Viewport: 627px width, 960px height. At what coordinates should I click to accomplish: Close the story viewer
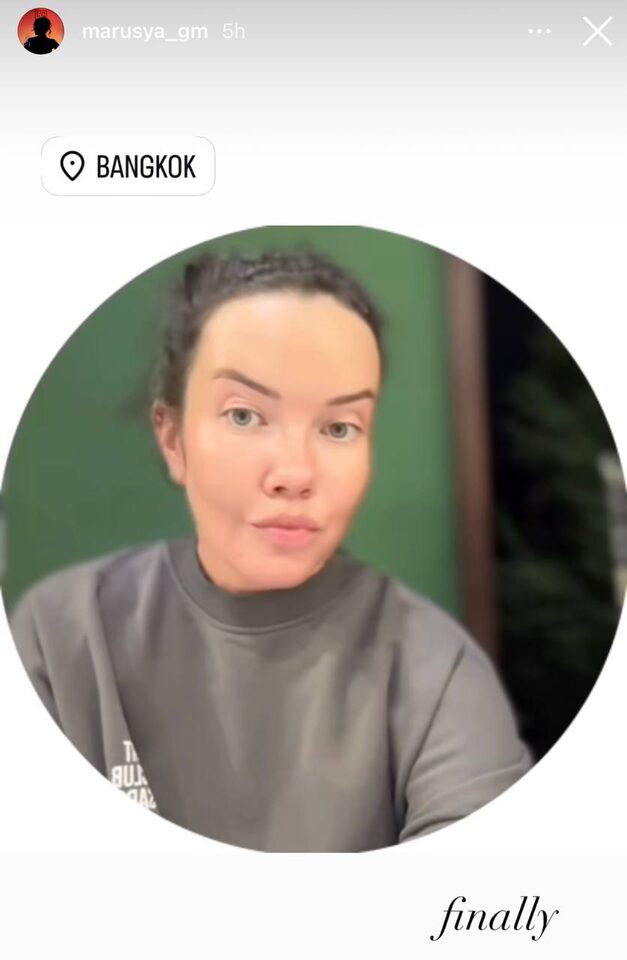click(597, 31)
